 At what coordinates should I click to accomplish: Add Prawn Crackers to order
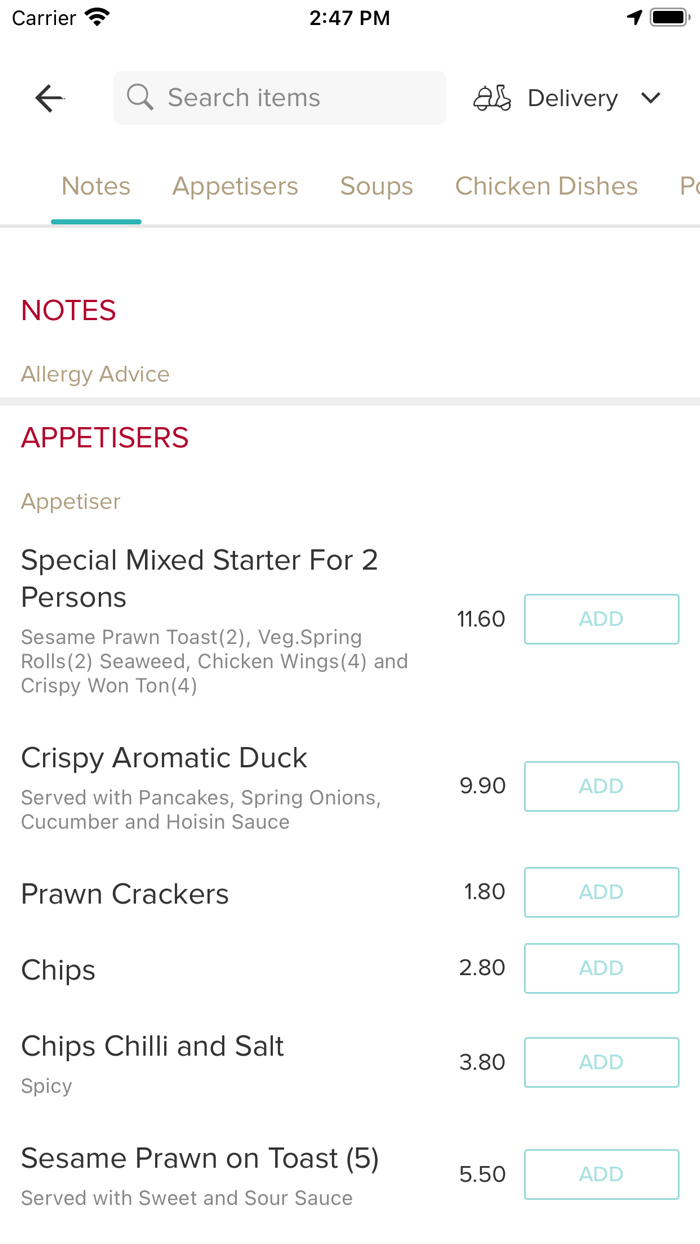click(601, 892)
